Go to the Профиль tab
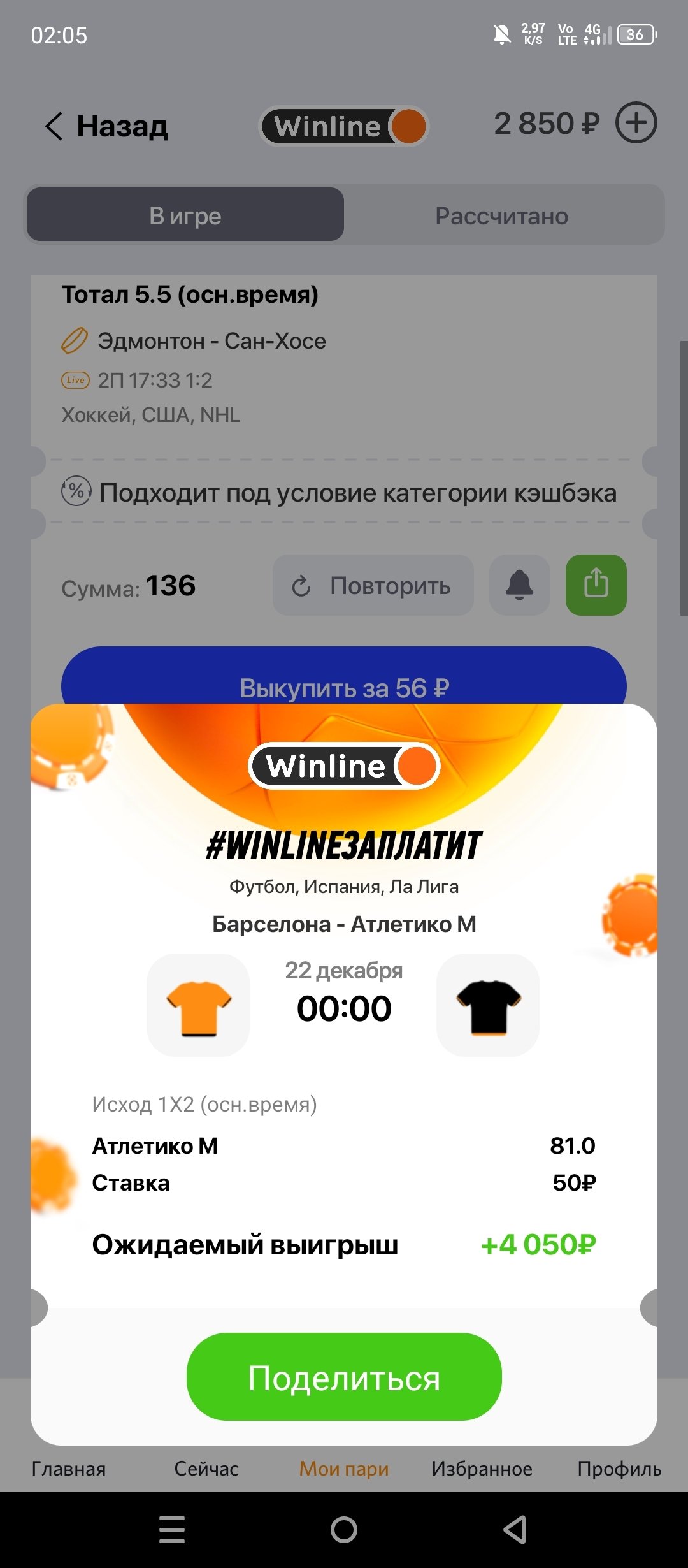The height and width of the screenshot is (1568, 688). point(619,1469)
